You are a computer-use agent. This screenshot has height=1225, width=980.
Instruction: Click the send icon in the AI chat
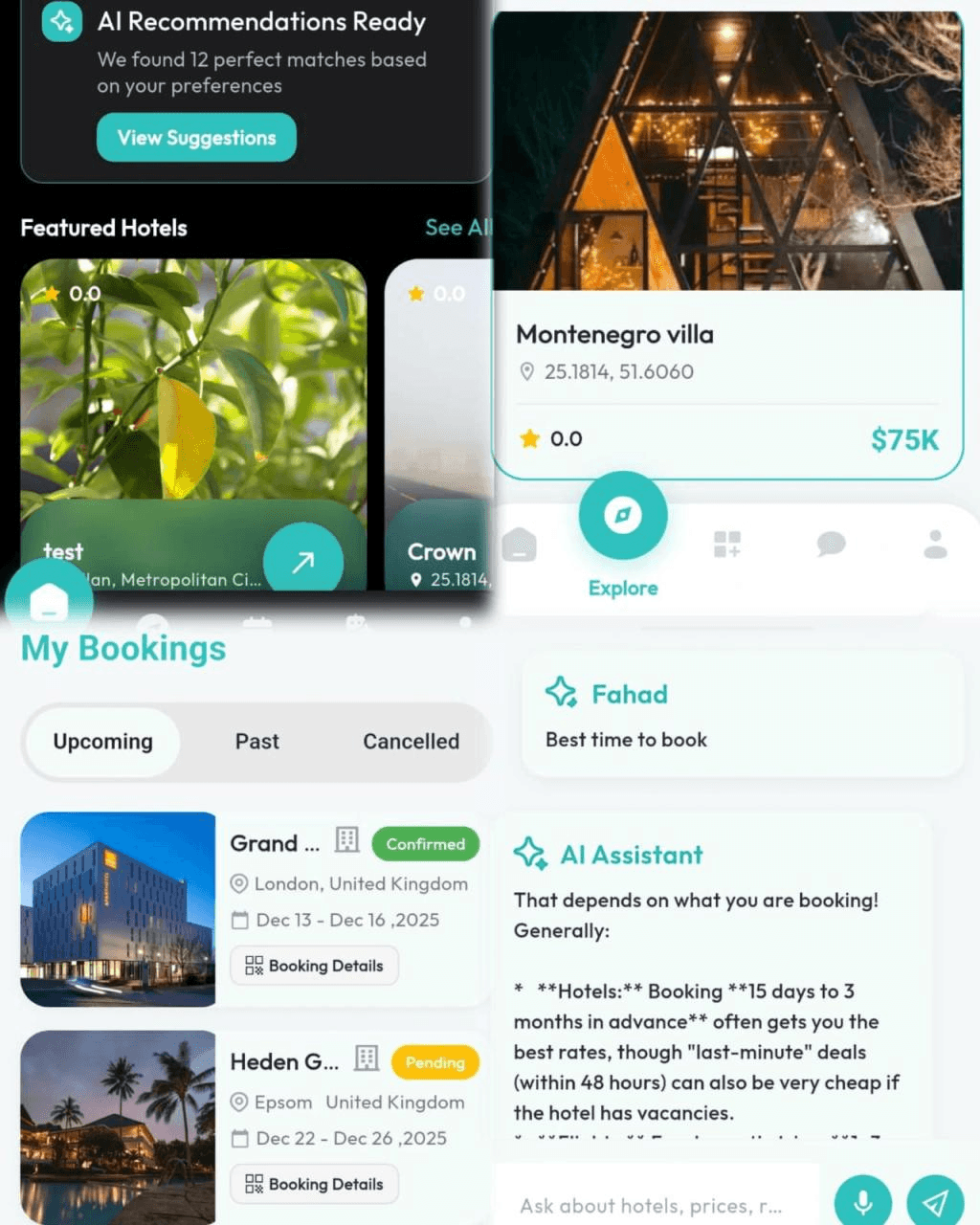click(935, 1200)
